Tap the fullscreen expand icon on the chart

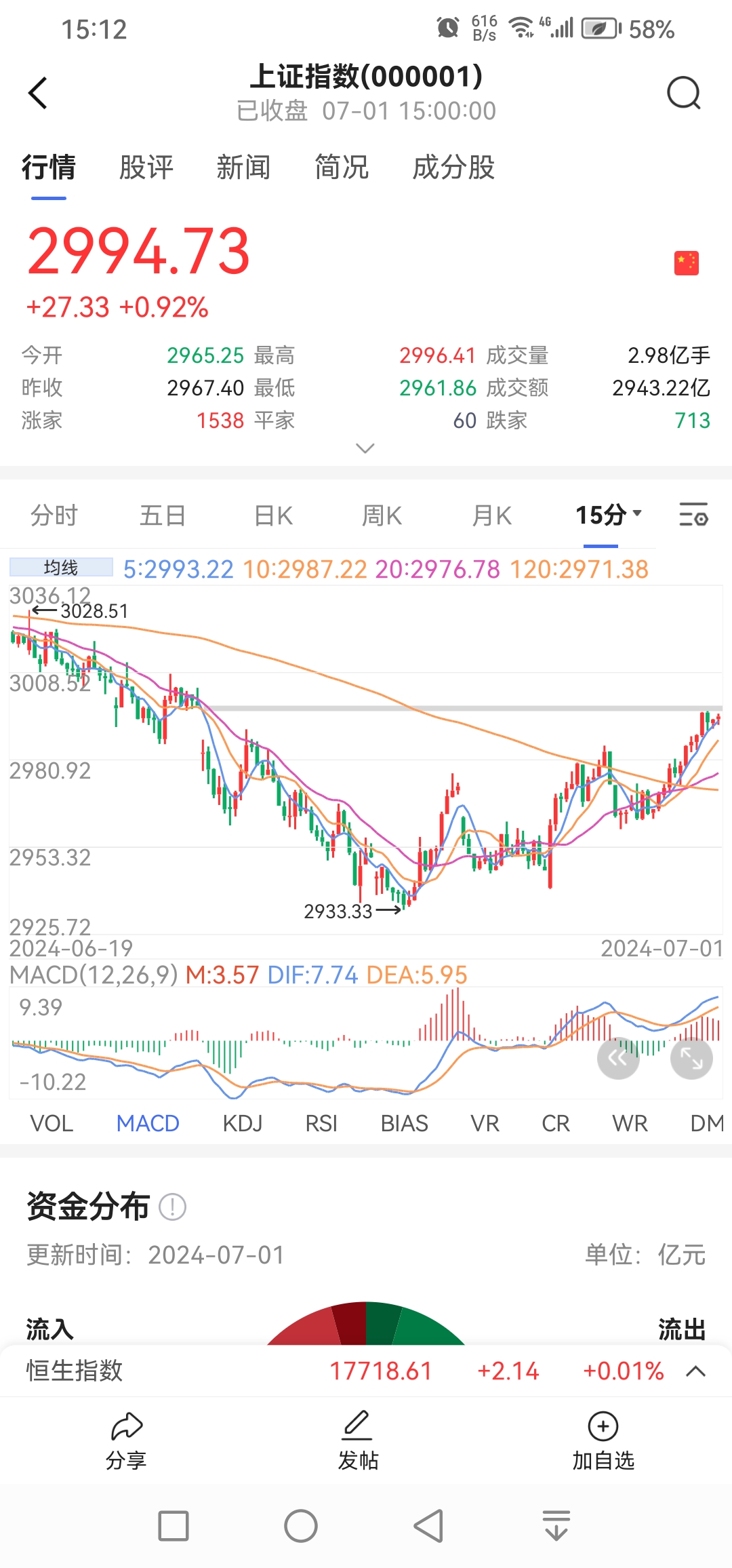tap(691, 1058)
